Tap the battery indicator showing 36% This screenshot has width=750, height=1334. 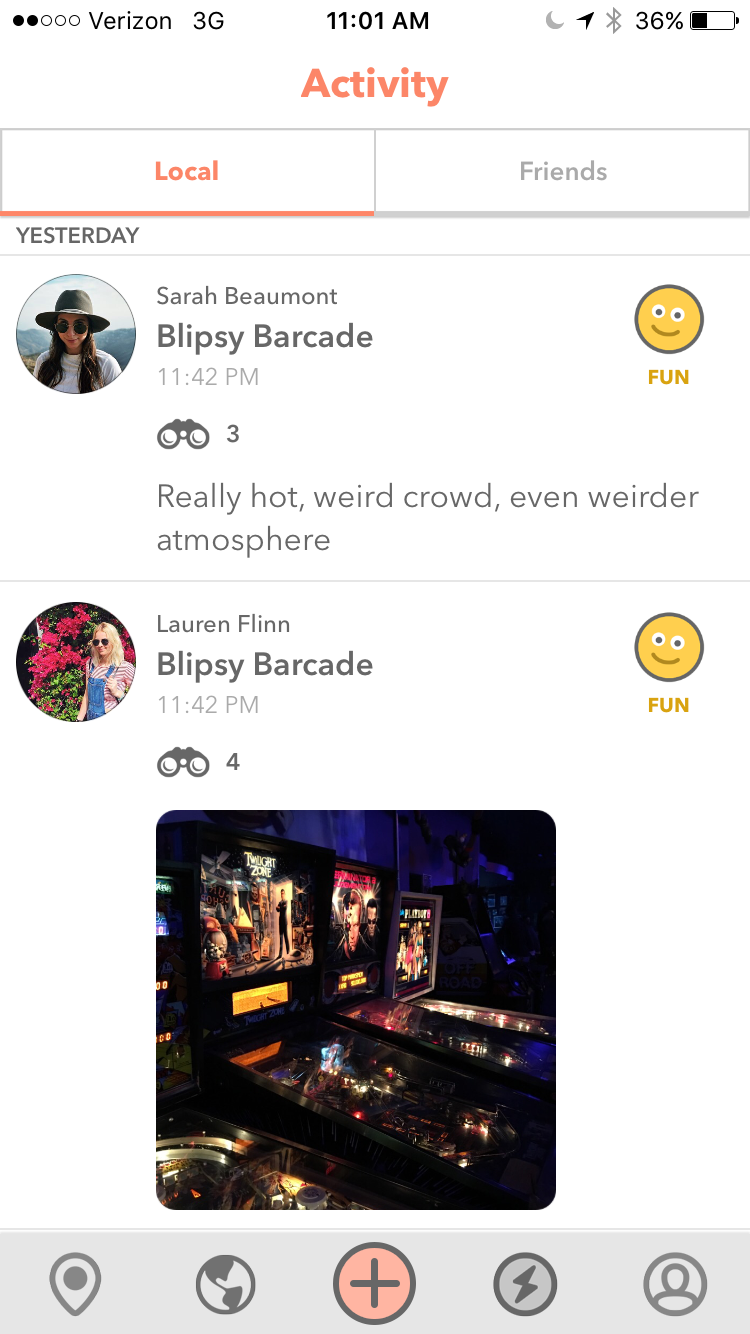[x=700, y=20]
